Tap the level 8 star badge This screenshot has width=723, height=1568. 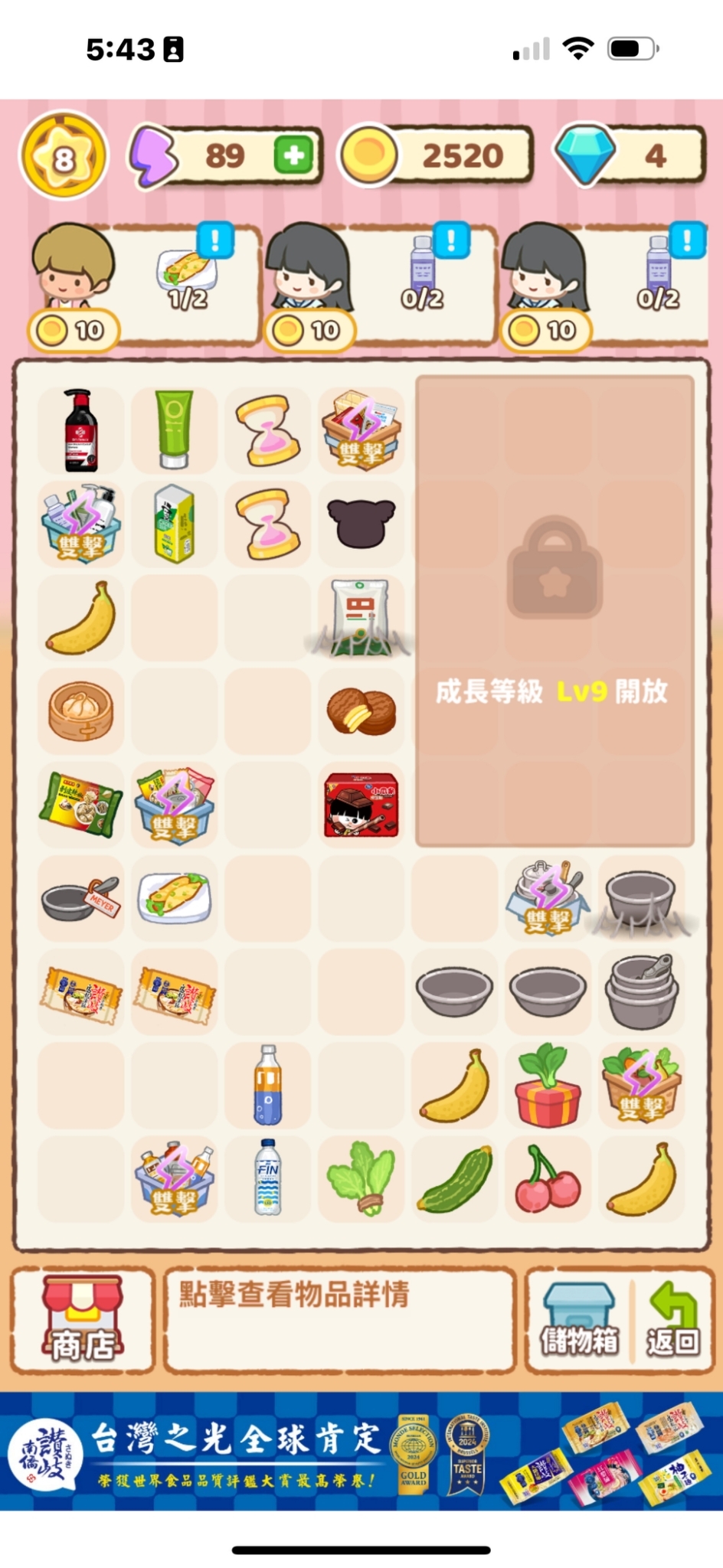pos(64,157)
